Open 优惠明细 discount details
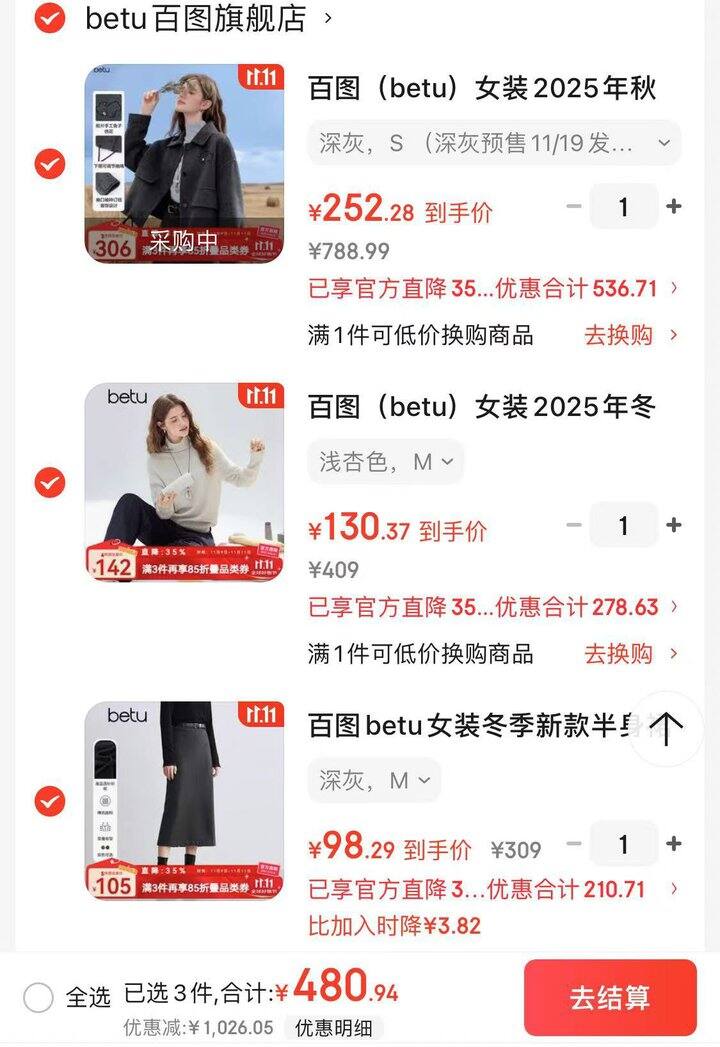The width and height of the screenshot is (720, 1047). pos(333,1028)
